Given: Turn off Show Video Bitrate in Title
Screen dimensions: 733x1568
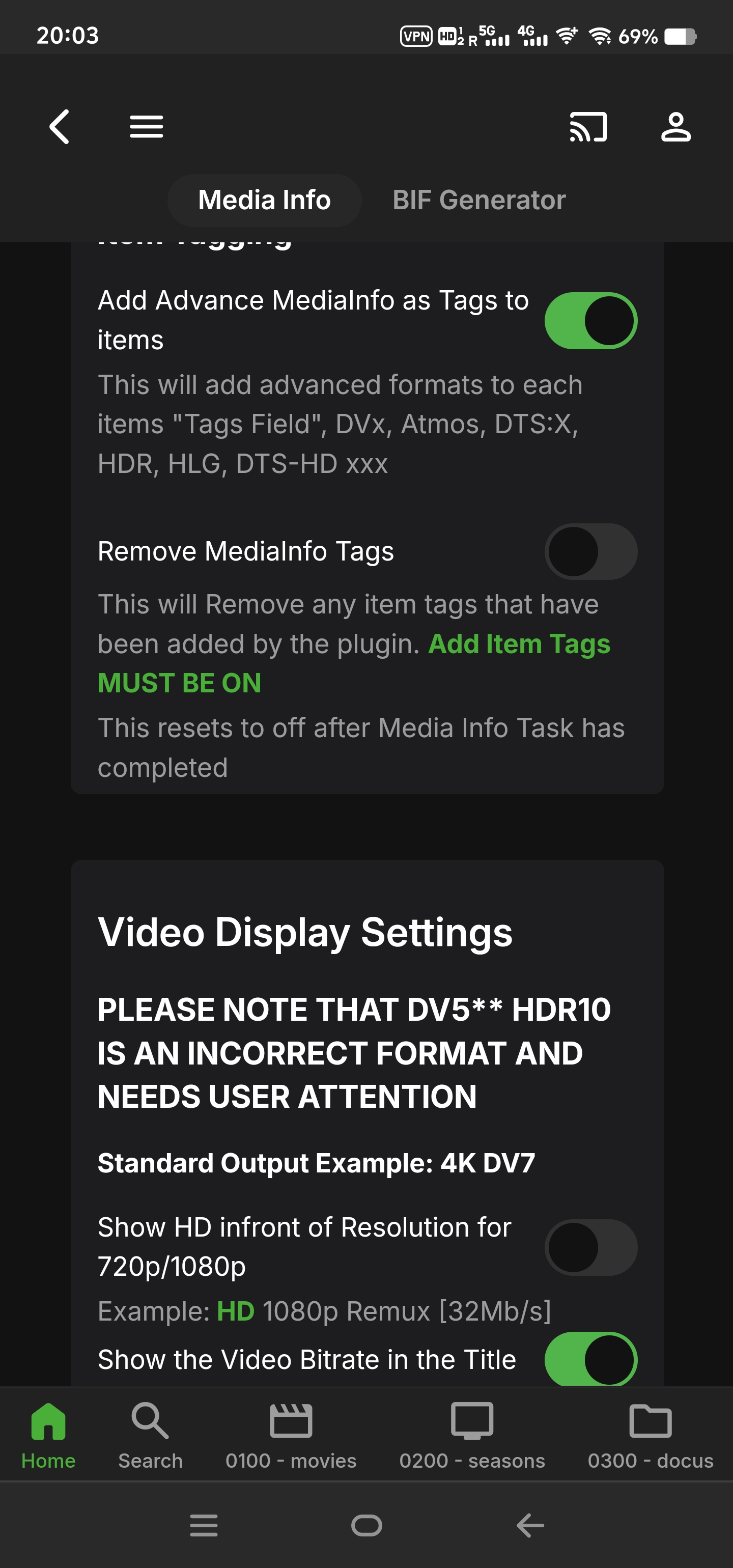Looking at the screenshot, I should pos(590,1359).
